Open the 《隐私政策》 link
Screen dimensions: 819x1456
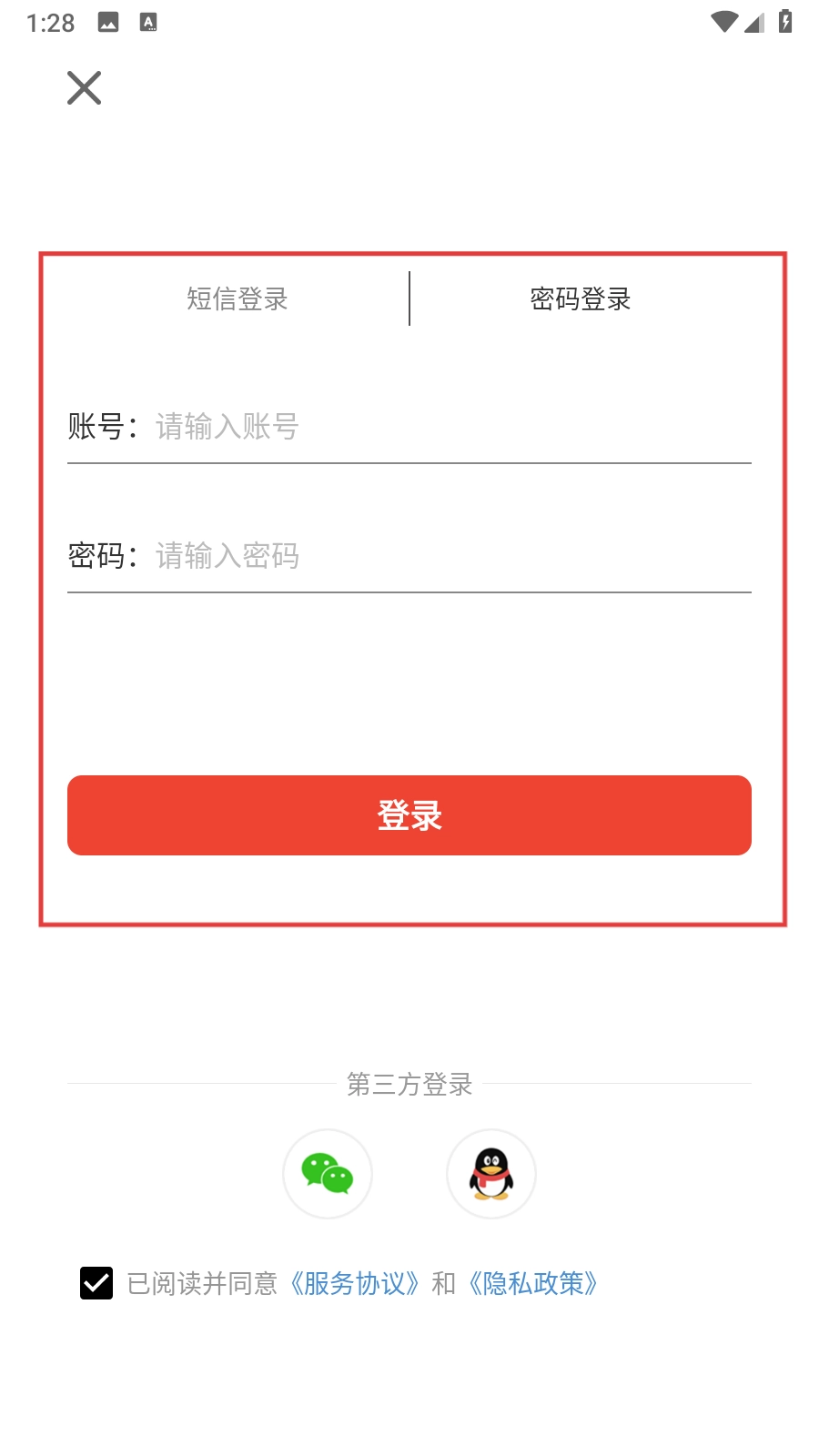[533, 1283]
